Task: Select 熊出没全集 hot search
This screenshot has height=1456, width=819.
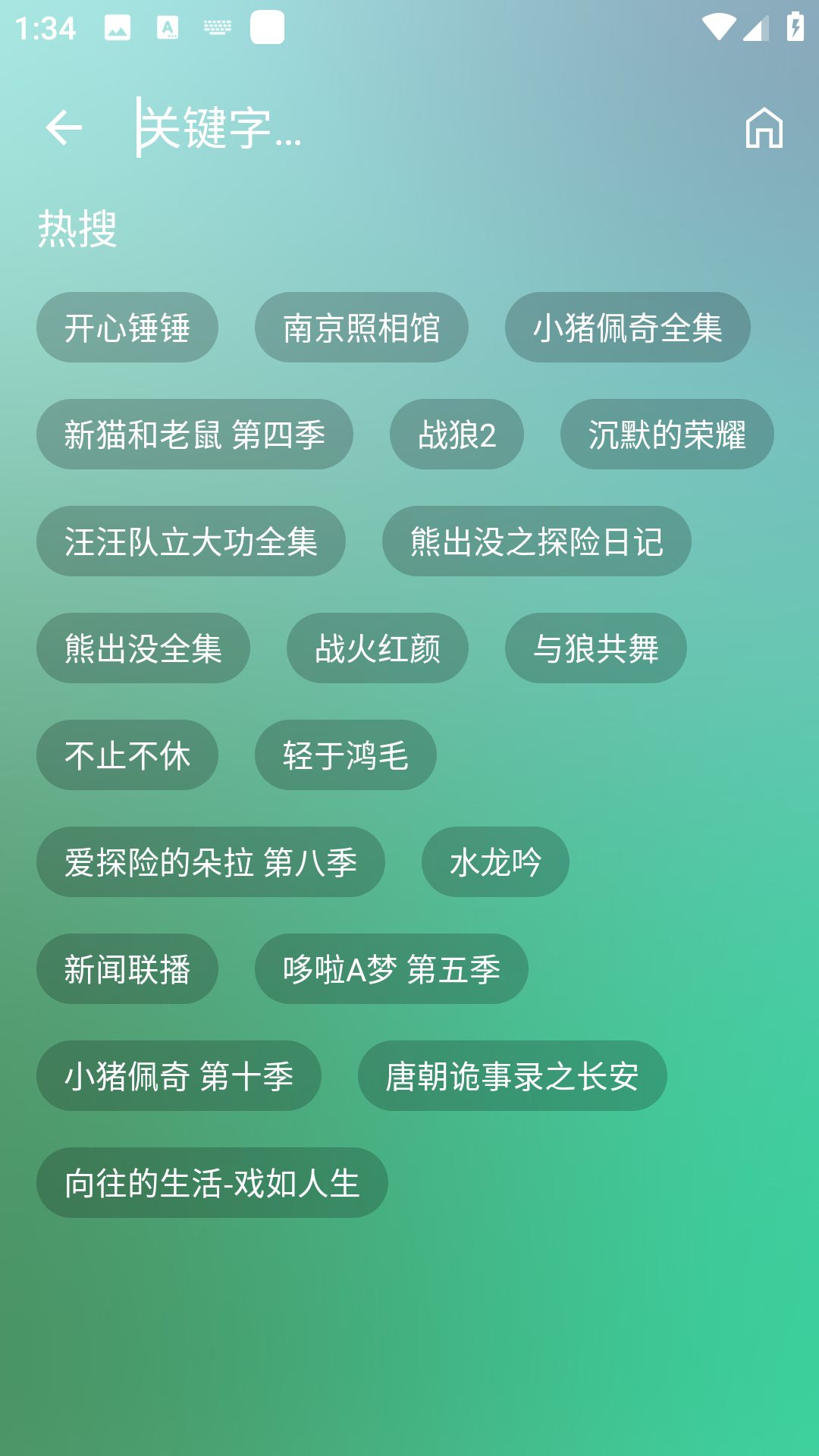Action: [x=143, y=648]
